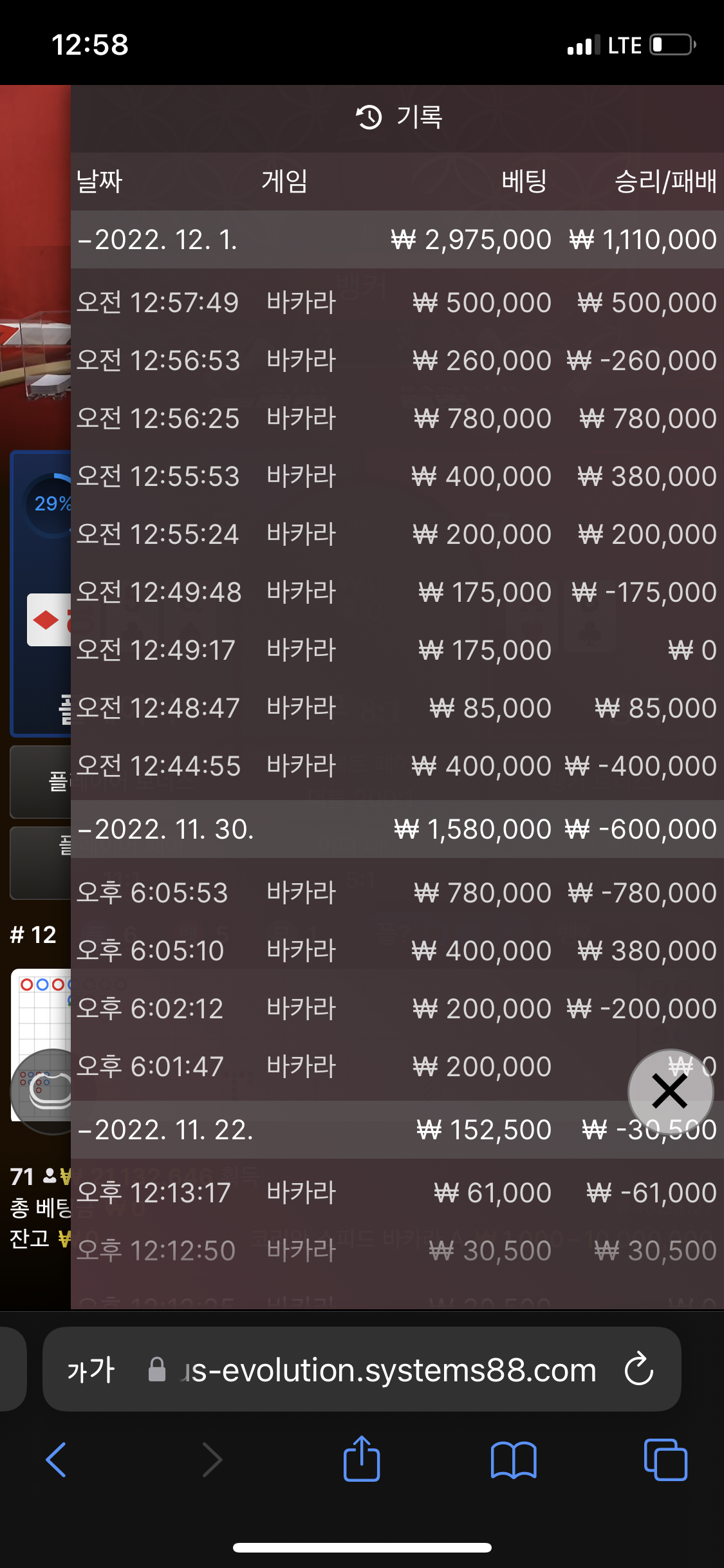Collapse the 2022. 11. 30. date group
Screen dimensions: 724x1568
[397, 829]
